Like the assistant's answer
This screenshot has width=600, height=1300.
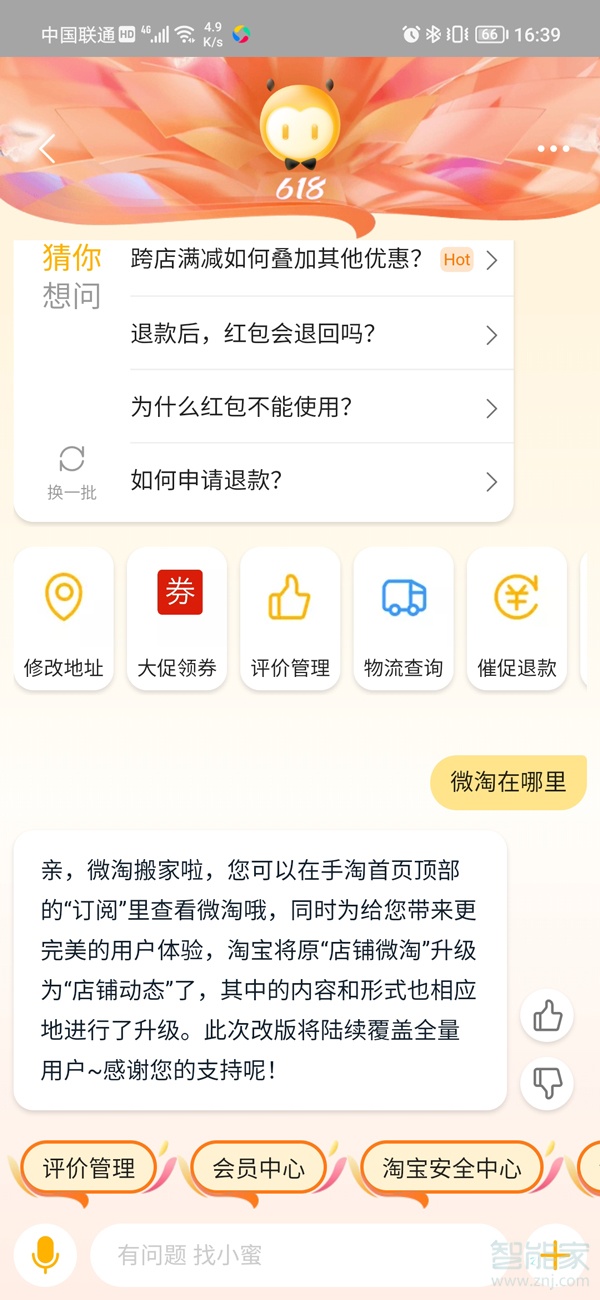547,1018
